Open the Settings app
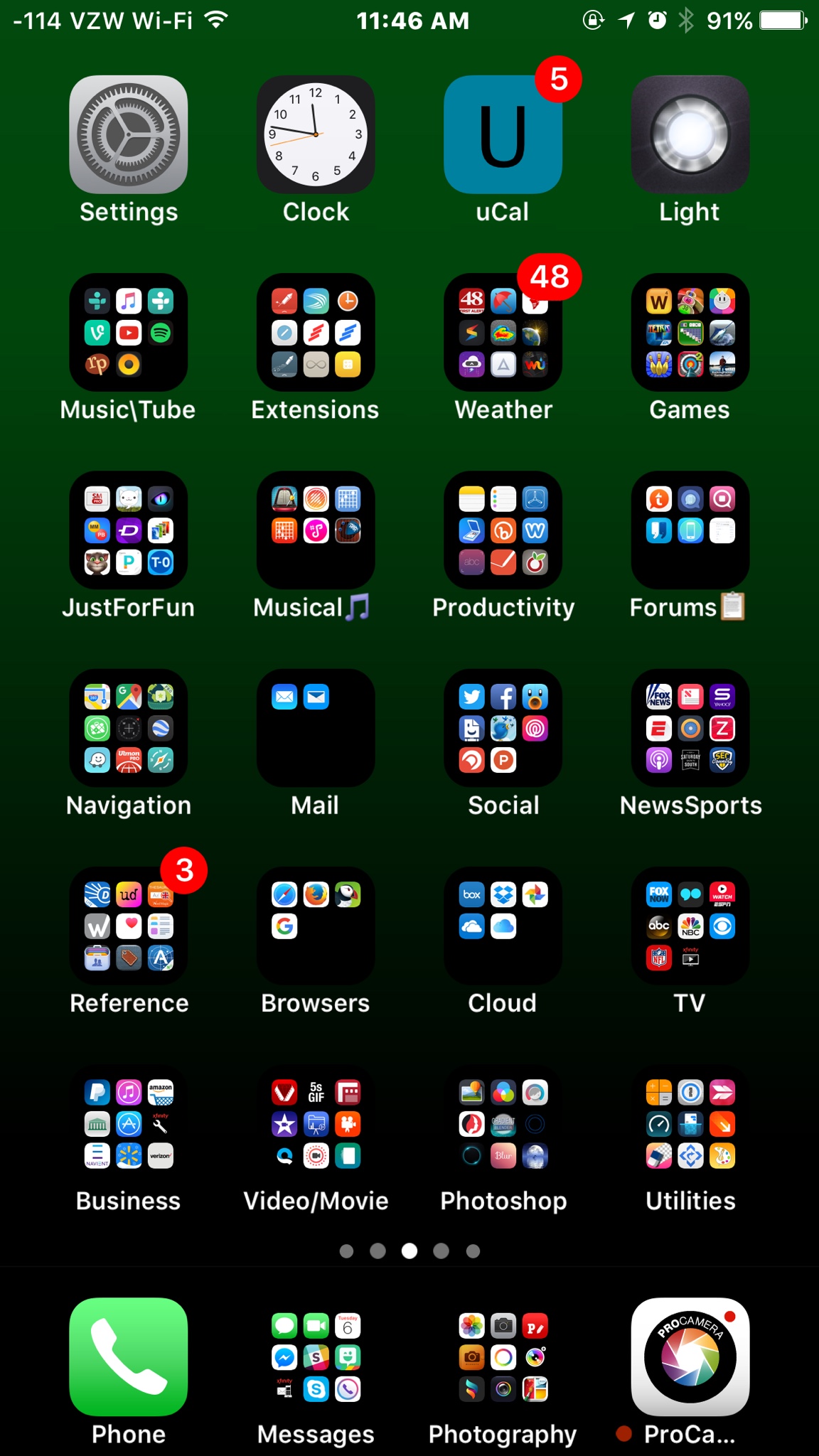This screenshot has width=819, height=1456. coord(129,135)
